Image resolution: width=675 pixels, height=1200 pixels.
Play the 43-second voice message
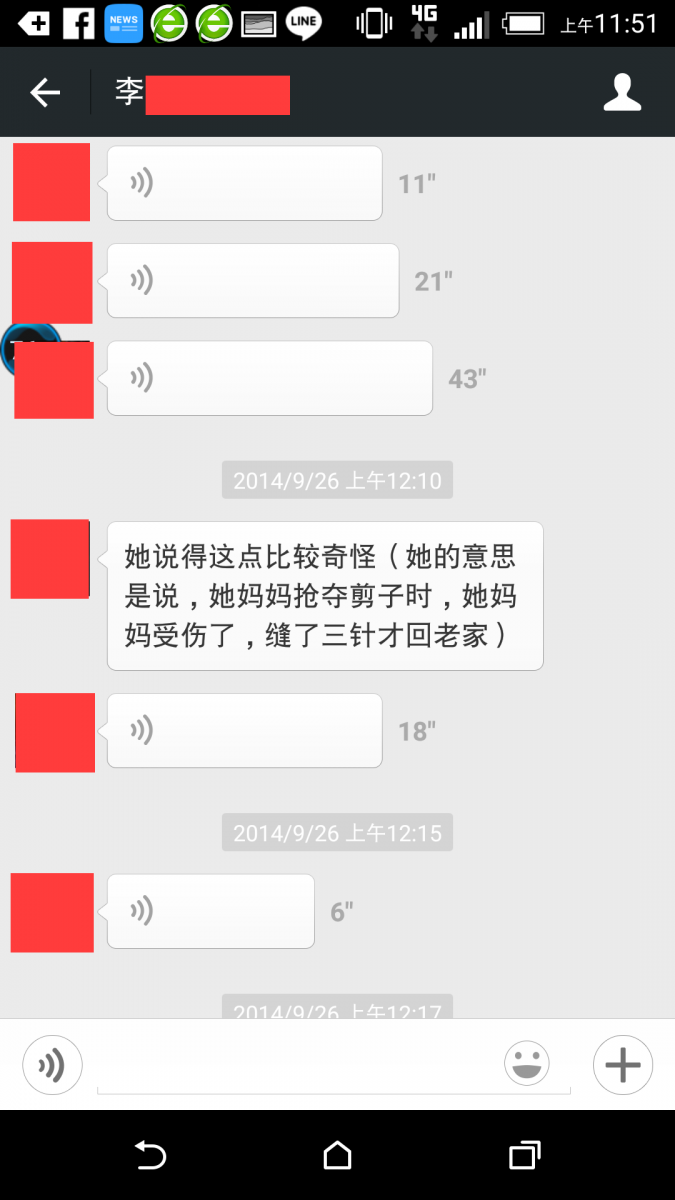(269, 378)
